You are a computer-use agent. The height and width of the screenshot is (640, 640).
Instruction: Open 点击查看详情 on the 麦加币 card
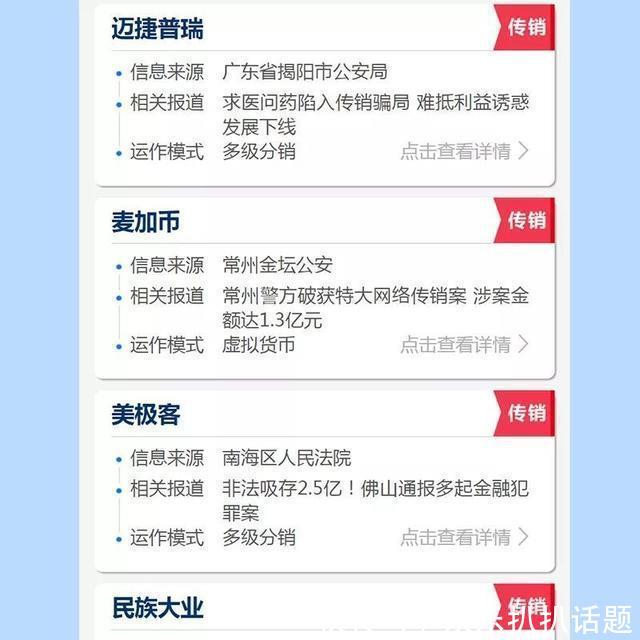coord(464,345)
